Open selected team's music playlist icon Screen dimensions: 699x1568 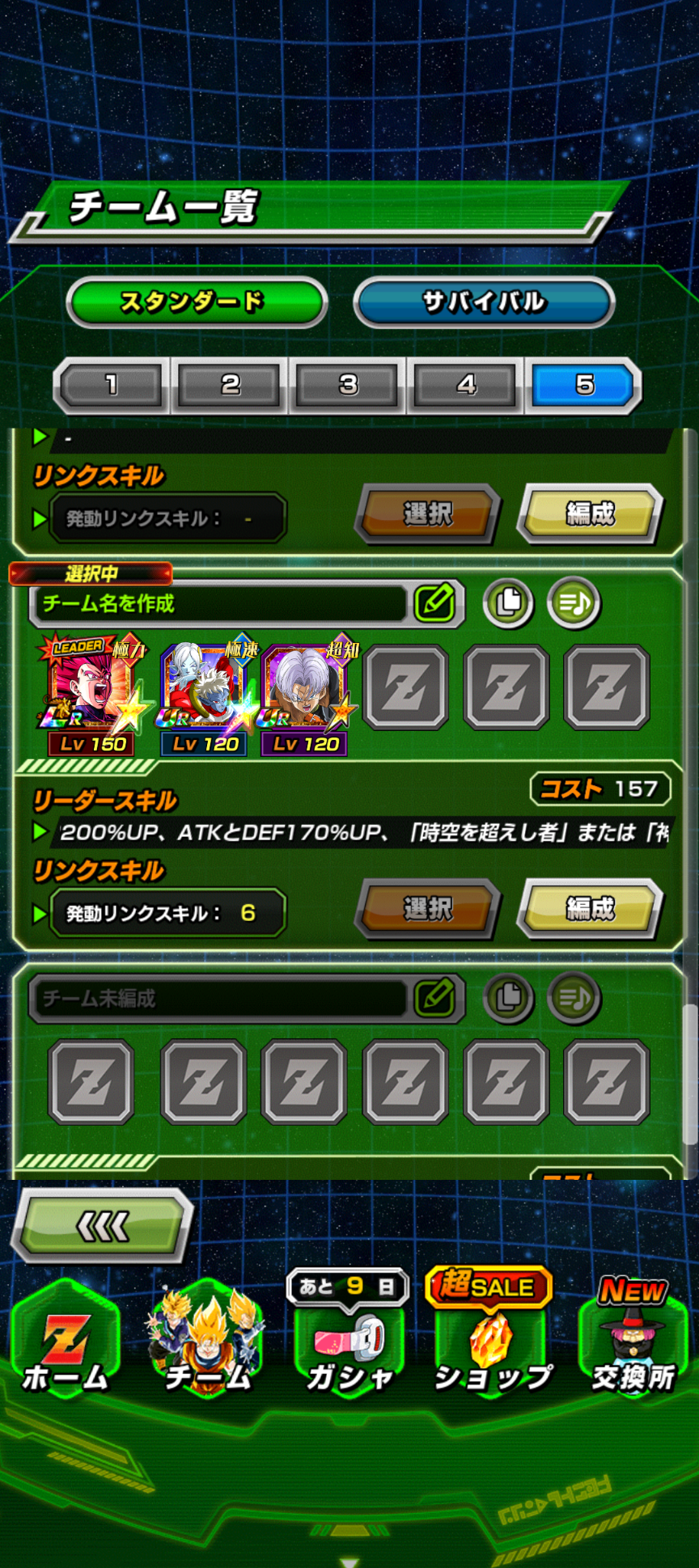click(574, 602)
